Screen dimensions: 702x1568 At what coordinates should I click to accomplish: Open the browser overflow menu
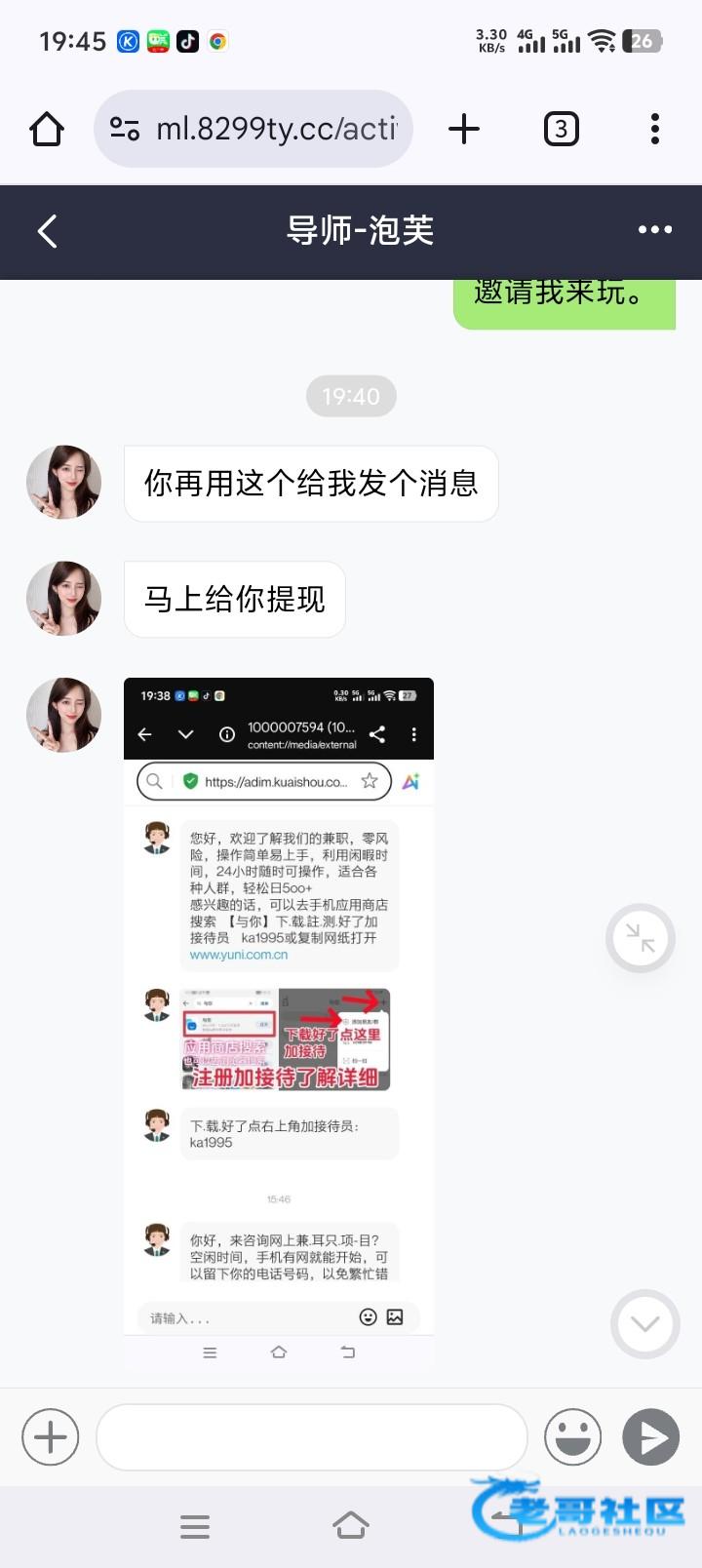(x=655, y=129)
